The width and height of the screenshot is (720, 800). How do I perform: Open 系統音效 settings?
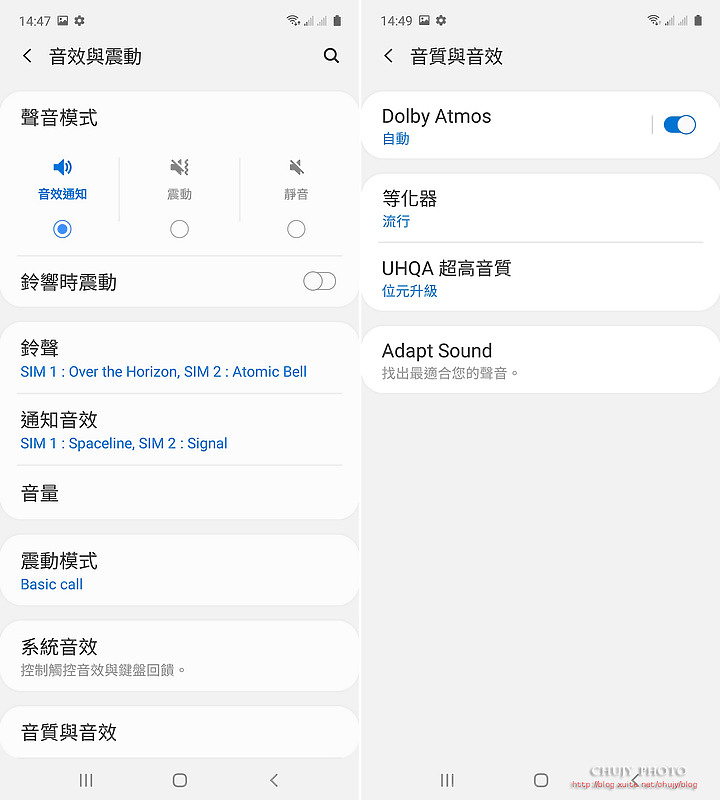179,656
